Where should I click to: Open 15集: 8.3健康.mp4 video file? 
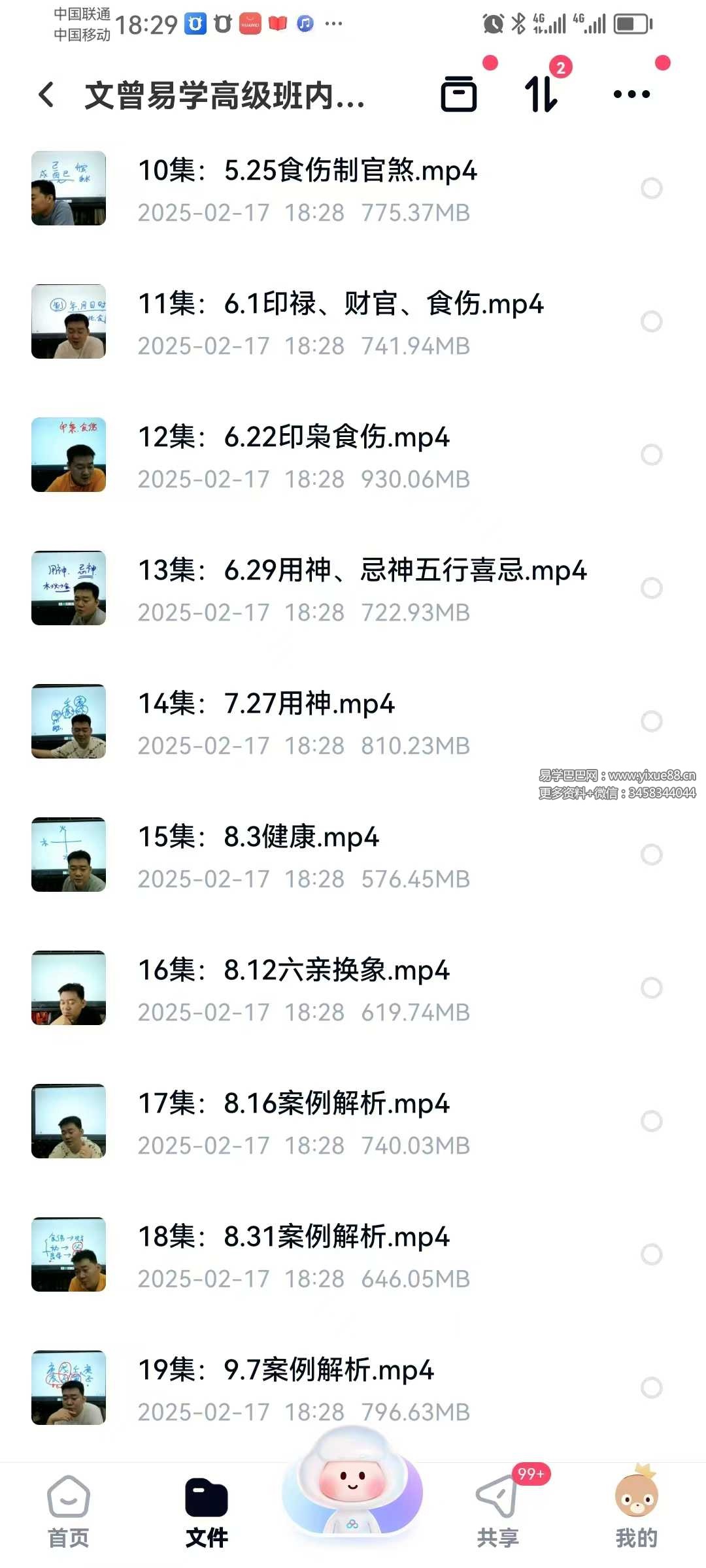[x=258, y=838]
